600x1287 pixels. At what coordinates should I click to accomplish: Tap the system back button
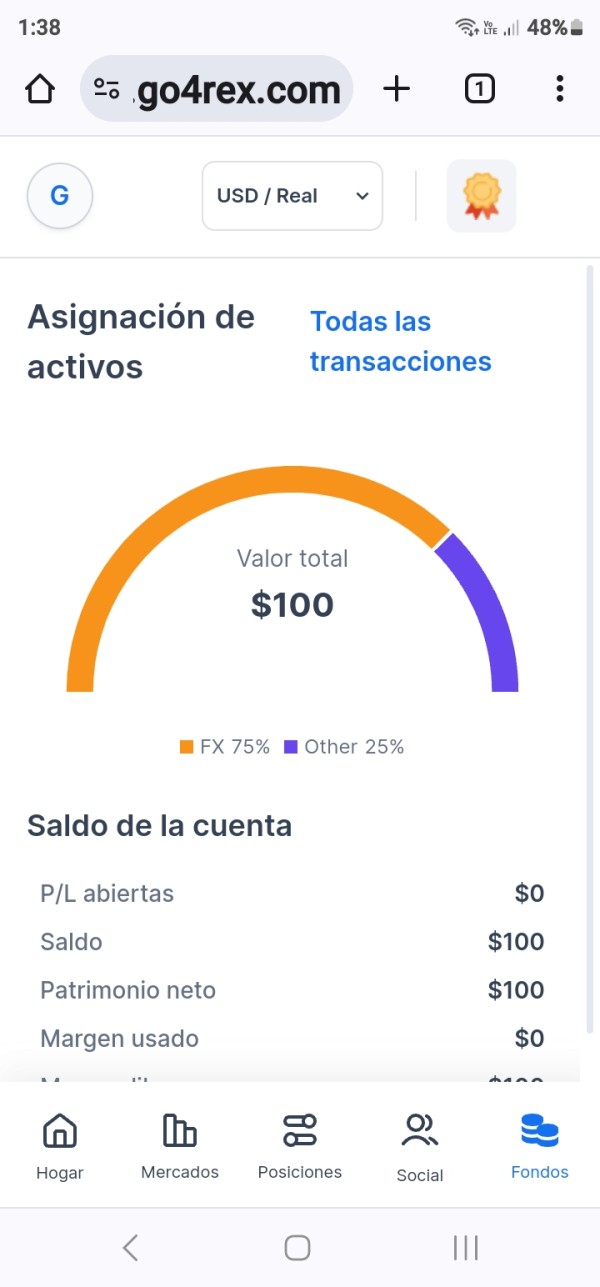point(130,1247)
